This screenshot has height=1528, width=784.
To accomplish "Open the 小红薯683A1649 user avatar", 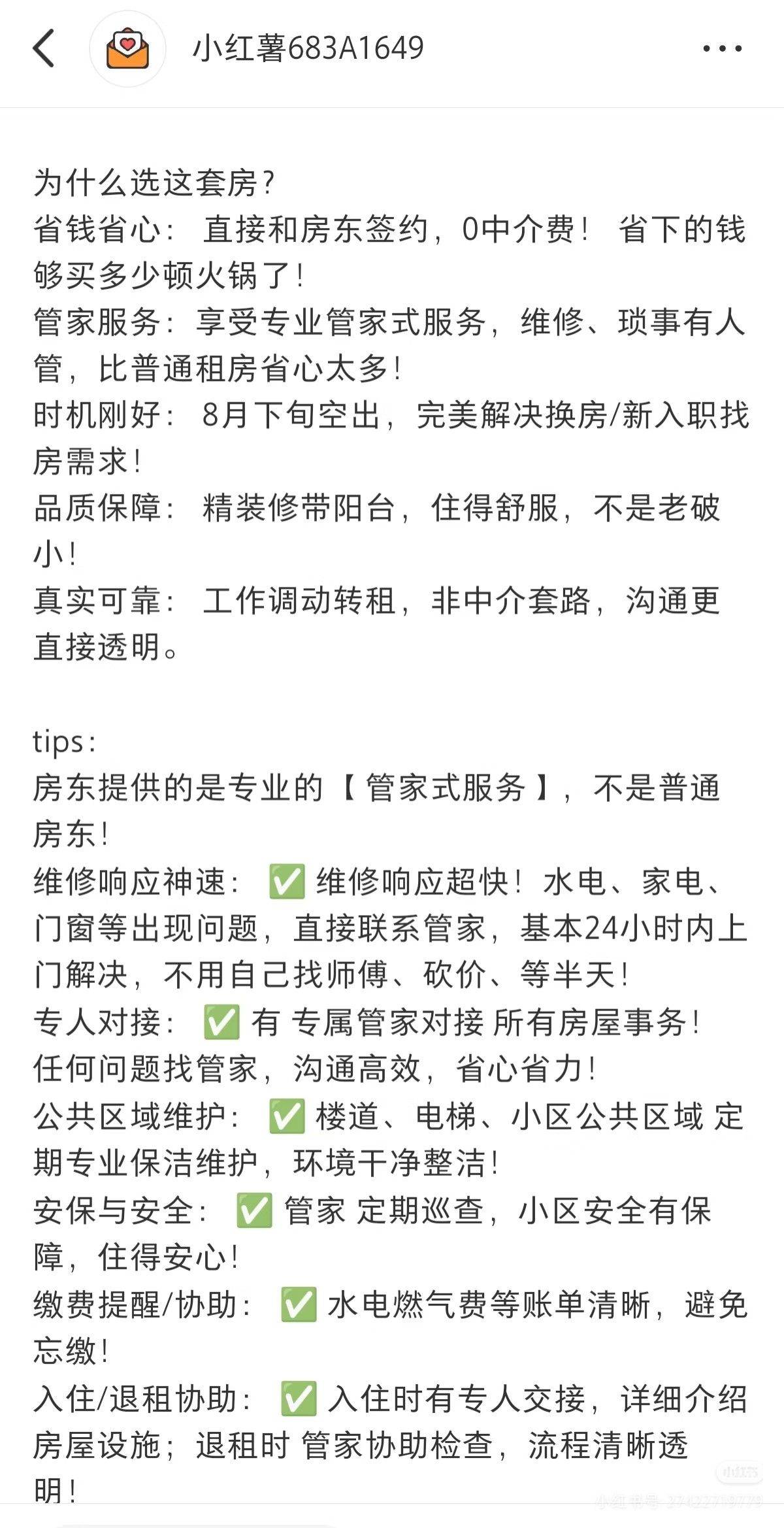I will (128, 48).
